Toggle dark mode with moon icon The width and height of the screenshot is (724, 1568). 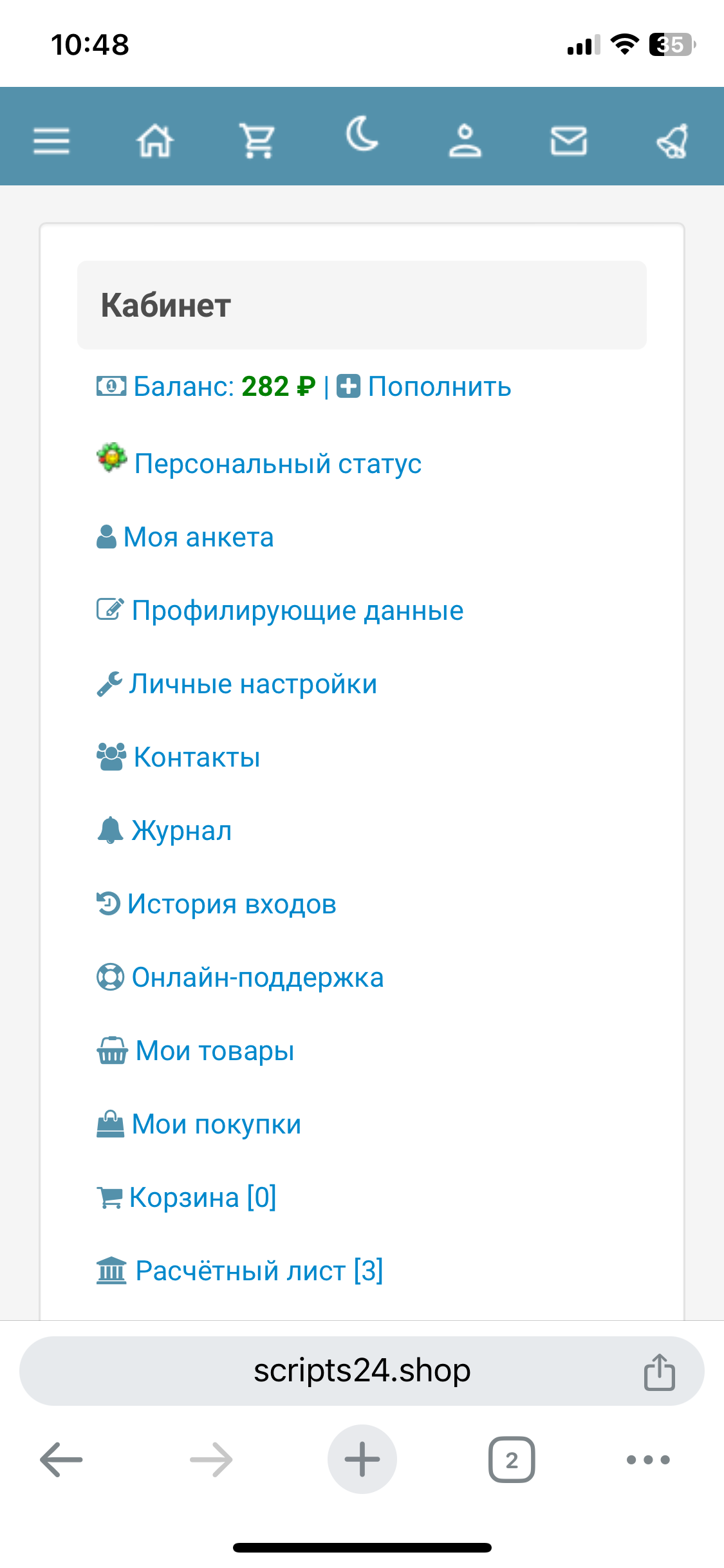(x=362, y=135)
